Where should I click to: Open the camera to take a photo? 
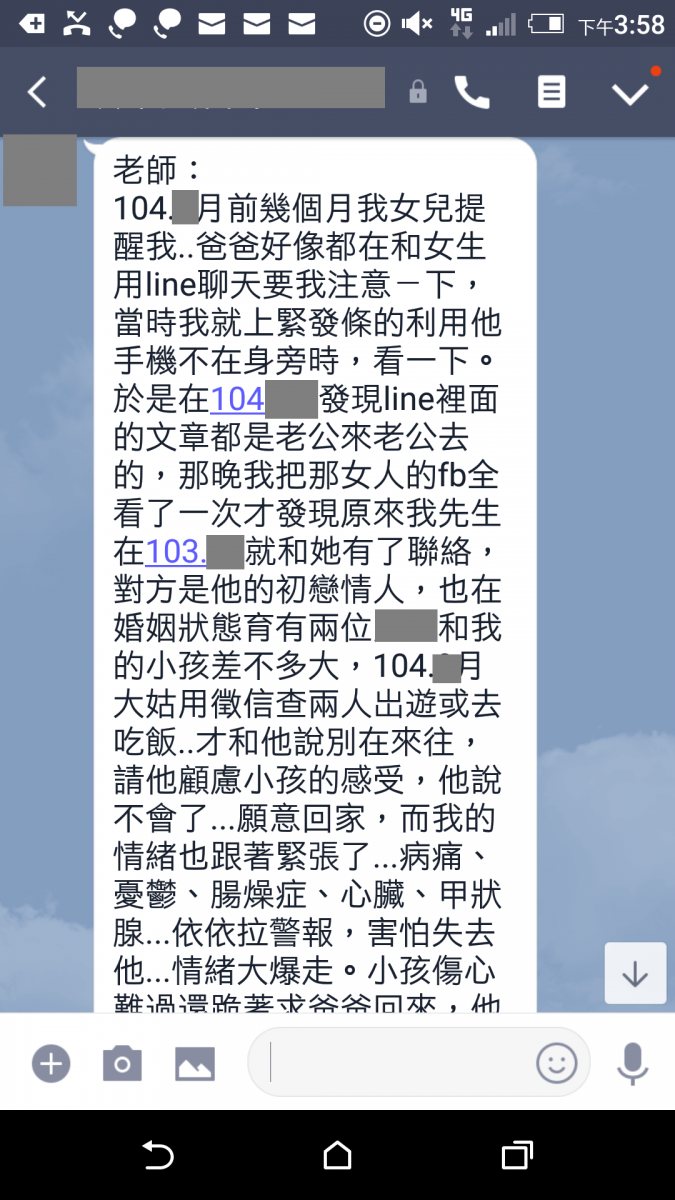coord(122,1063)
